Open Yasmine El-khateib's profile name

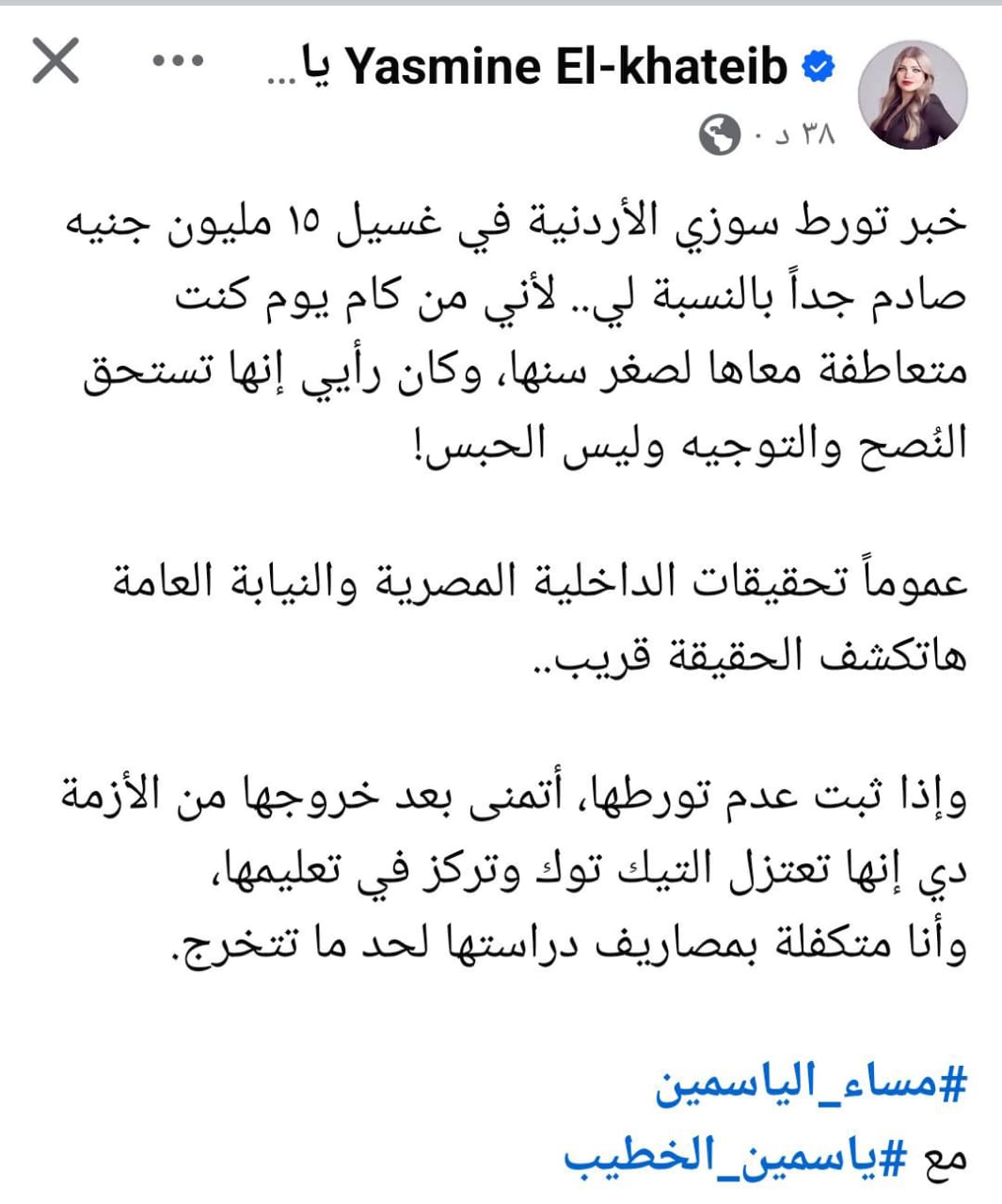(x=565, y=67)
